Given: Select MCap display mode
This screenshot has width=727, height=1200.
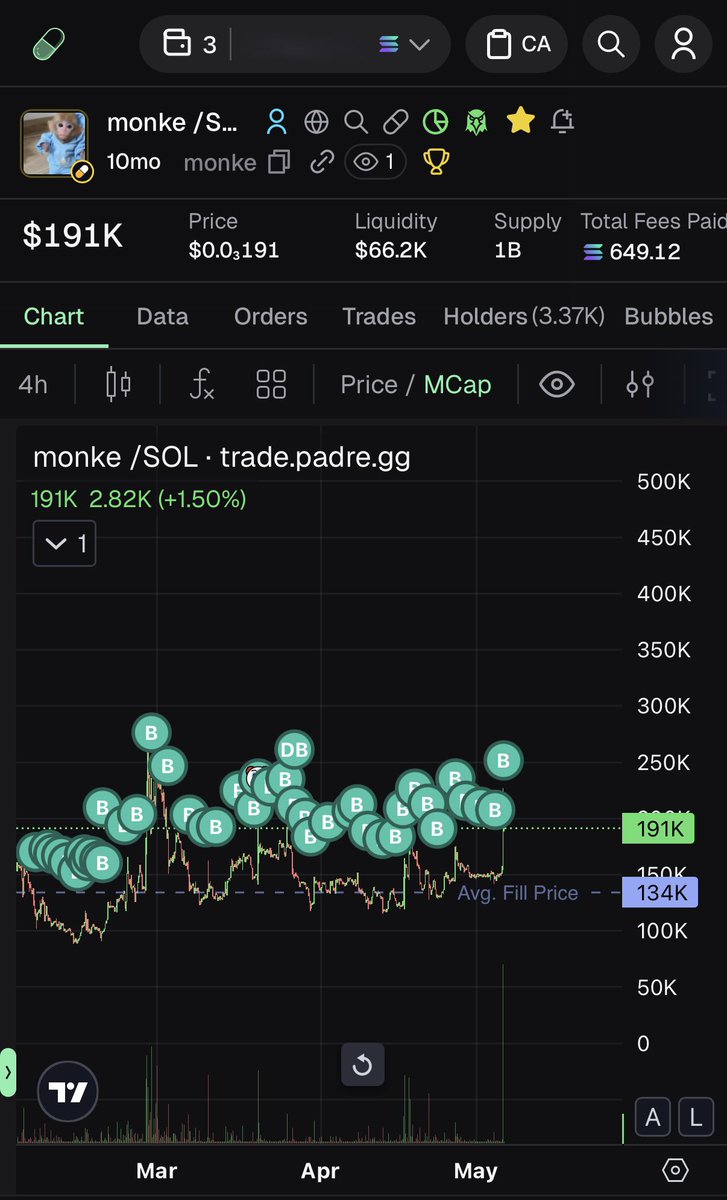Looking at the screenshot, I should [457, 384].
